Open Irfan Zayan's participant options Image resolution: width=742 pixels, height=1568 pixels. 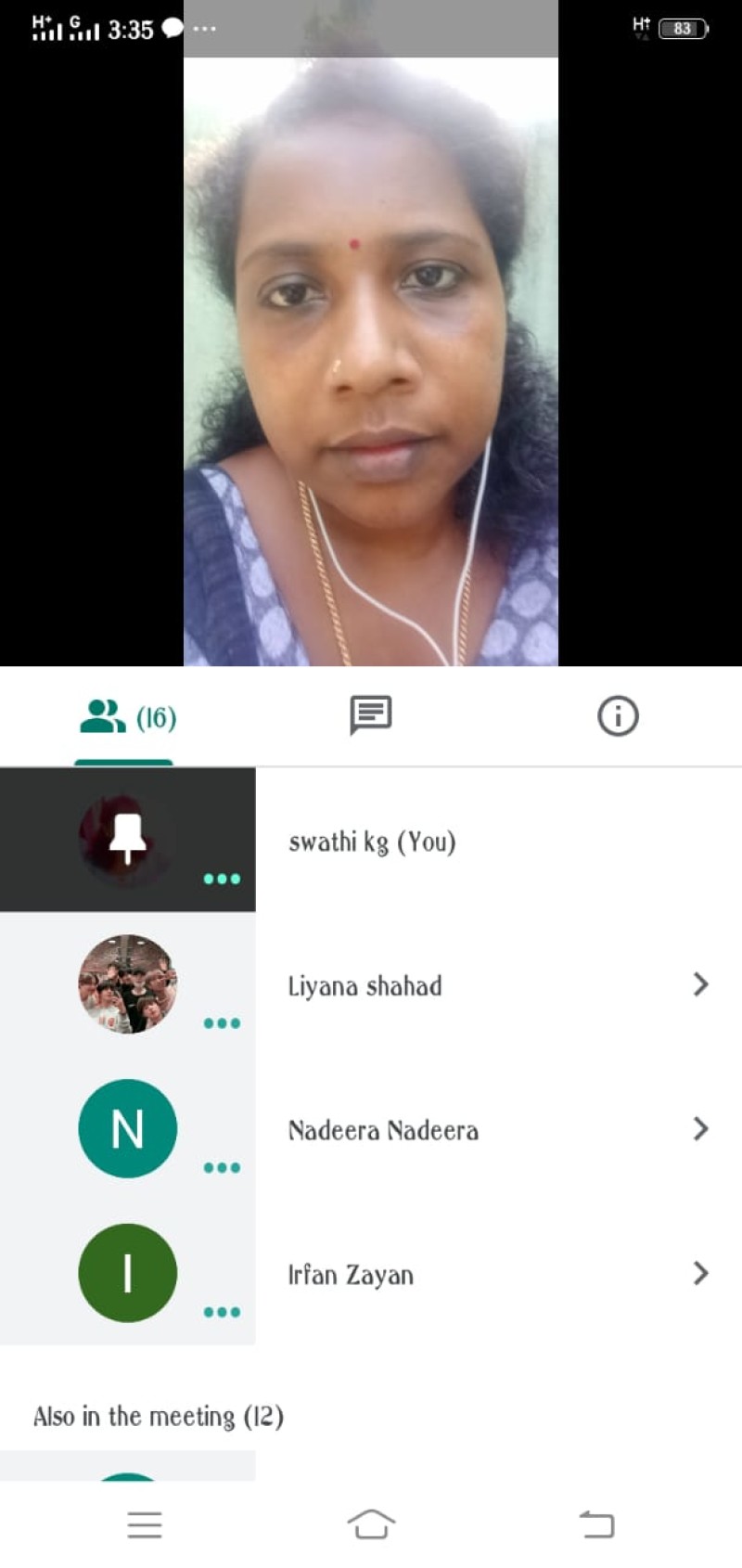(700, 1273)
